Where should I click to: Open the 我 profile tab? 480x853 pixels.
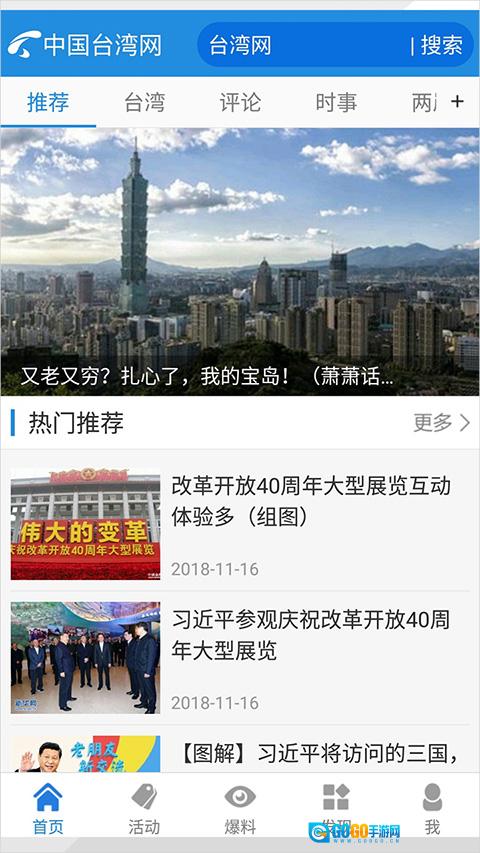click(x=432, y=808)
